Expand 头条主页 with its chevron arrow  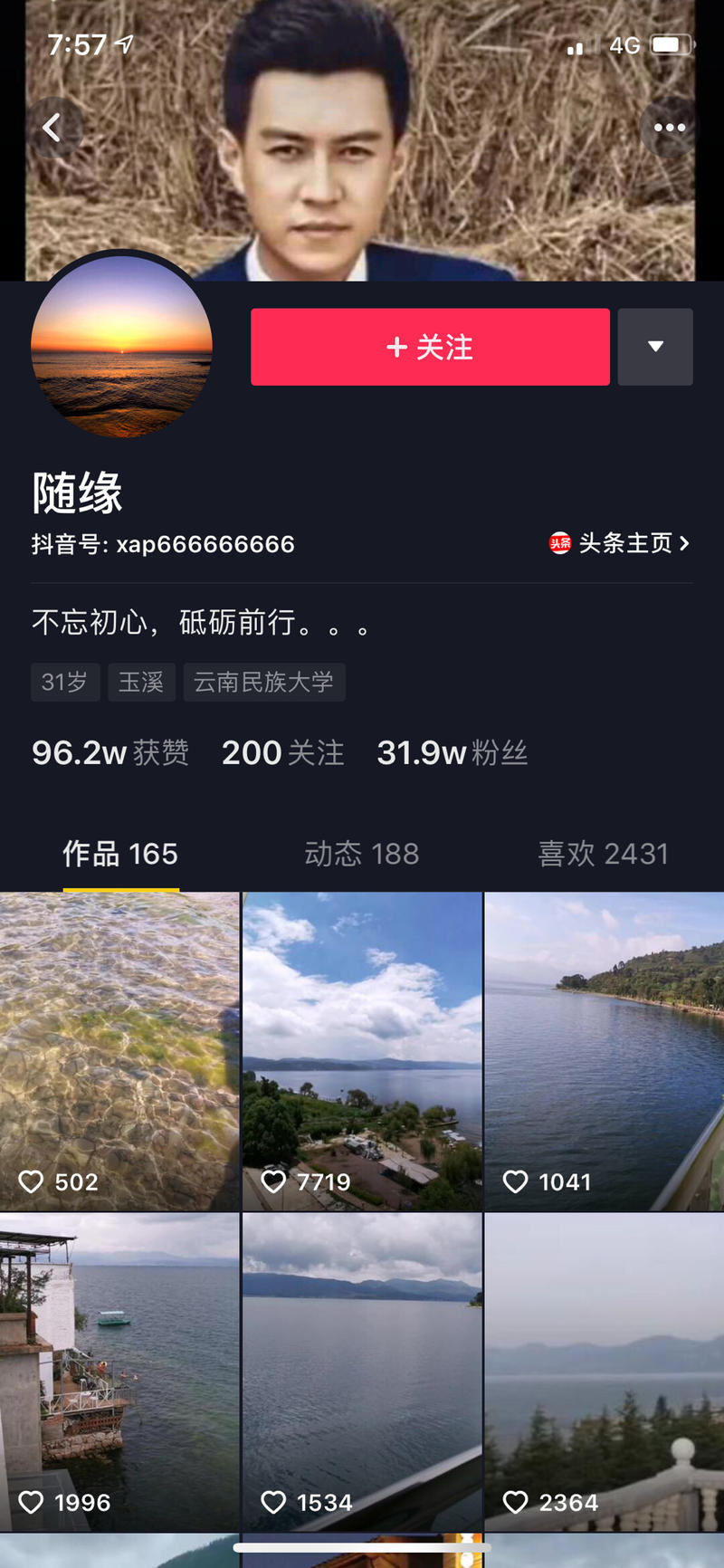point(685,543)
